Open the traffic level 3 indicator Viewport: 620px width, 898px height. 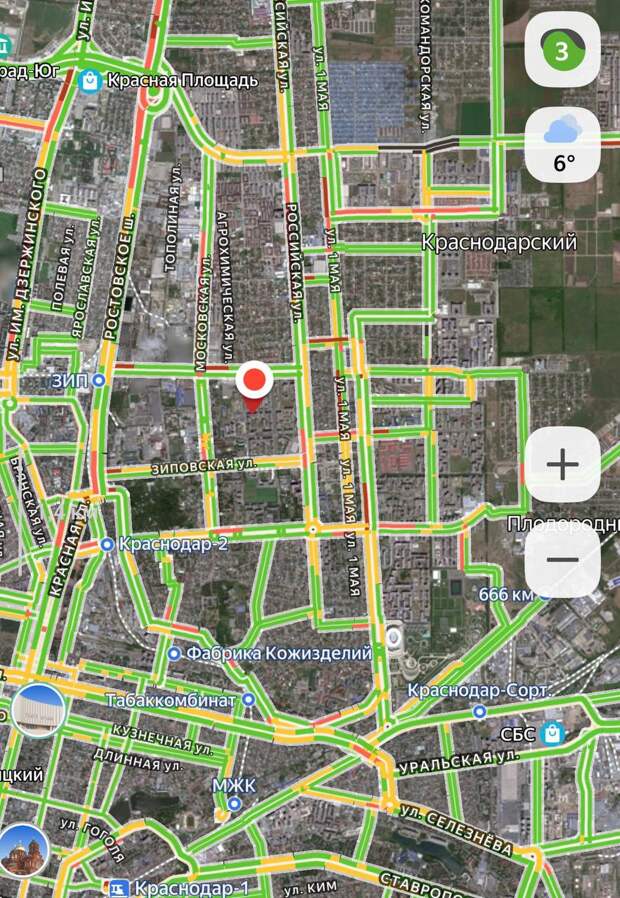click(x=562, y=49)
